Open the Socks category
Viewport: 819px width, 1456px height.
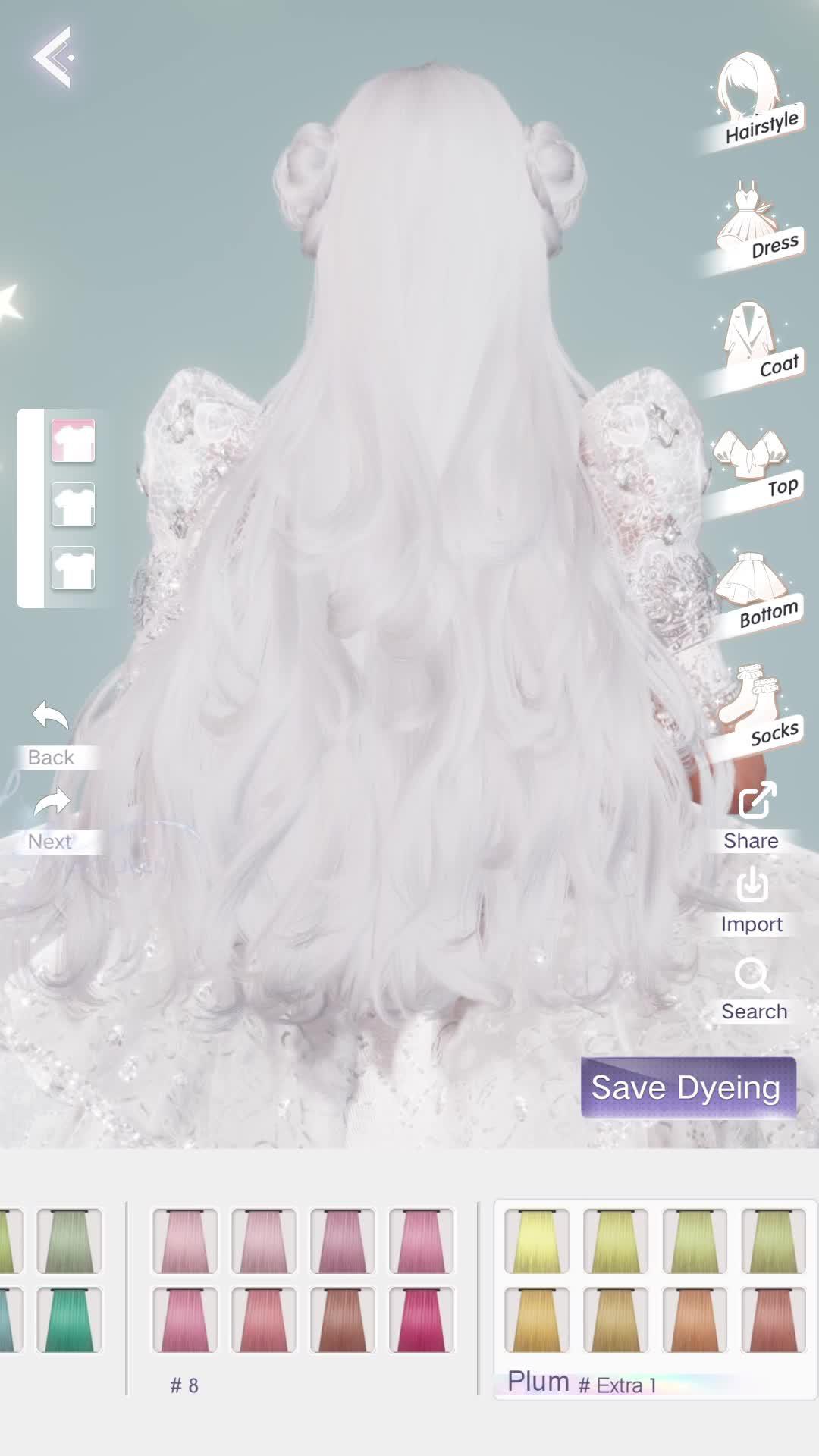[753, 709]
